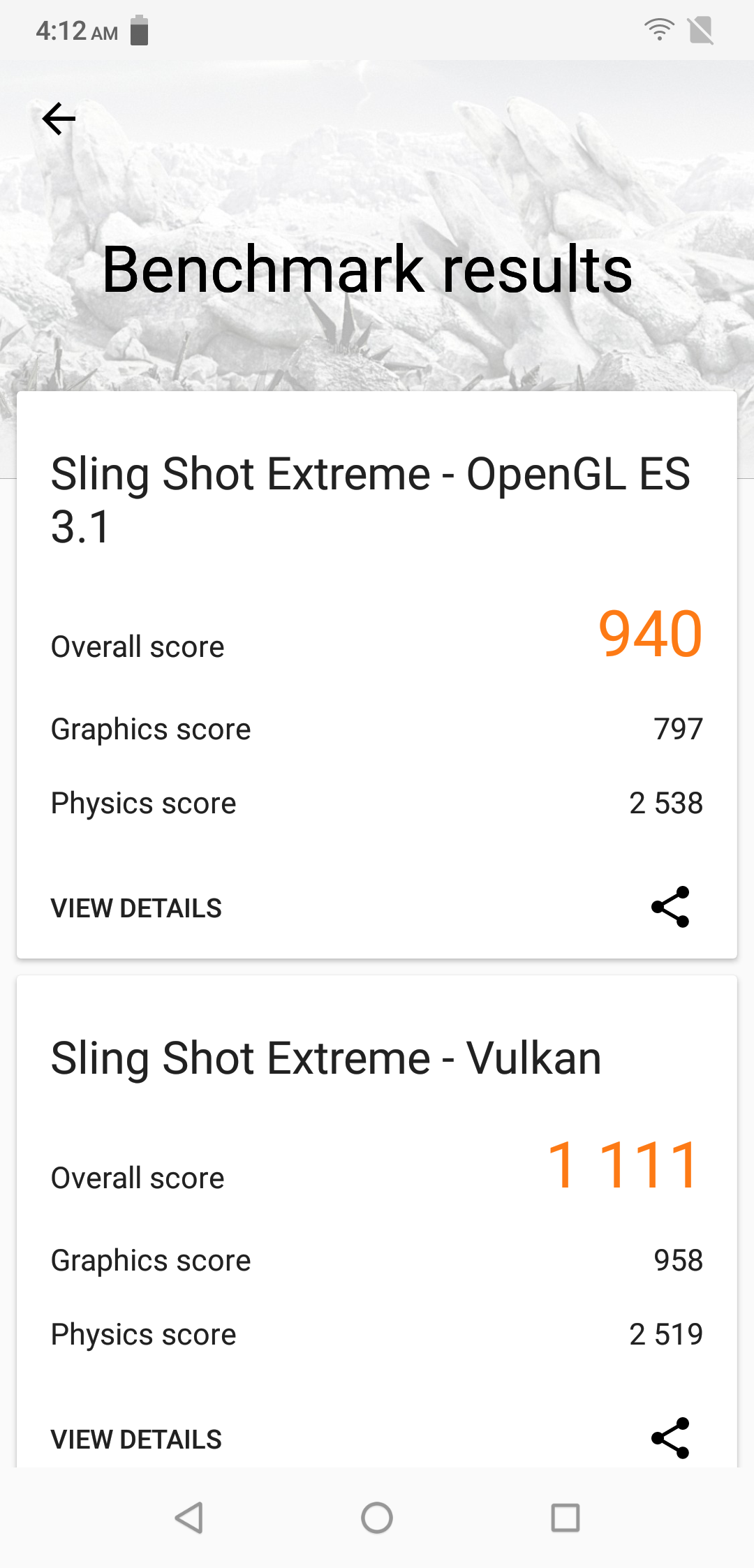754x1568 pixels.
Task: Go back using the top arrow
Action: tap(59, 119)
